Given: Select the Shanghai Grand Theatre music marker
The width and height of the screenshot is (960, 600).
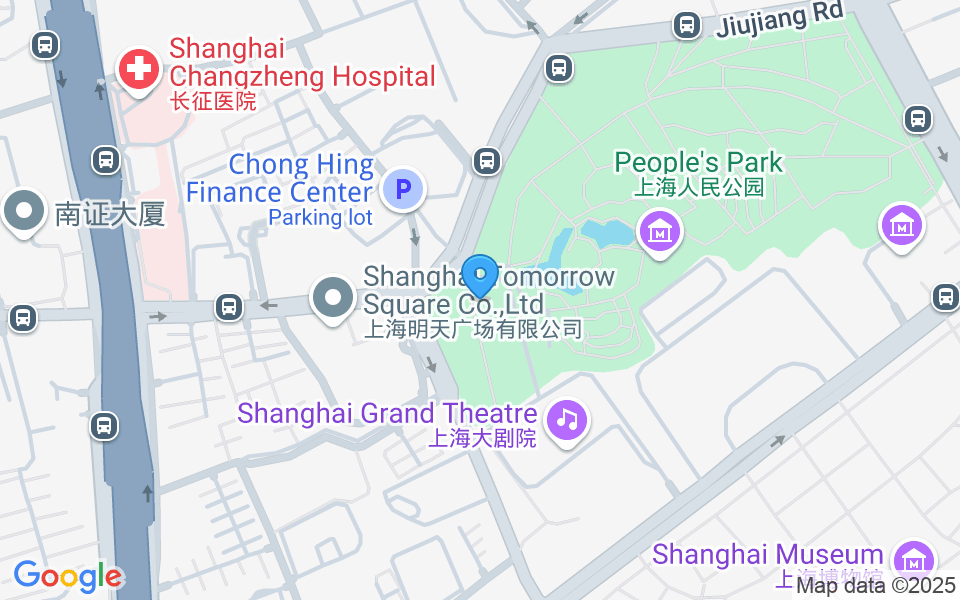Looking at the screenshot, I should pyautogui.click(x=568, y=419).
